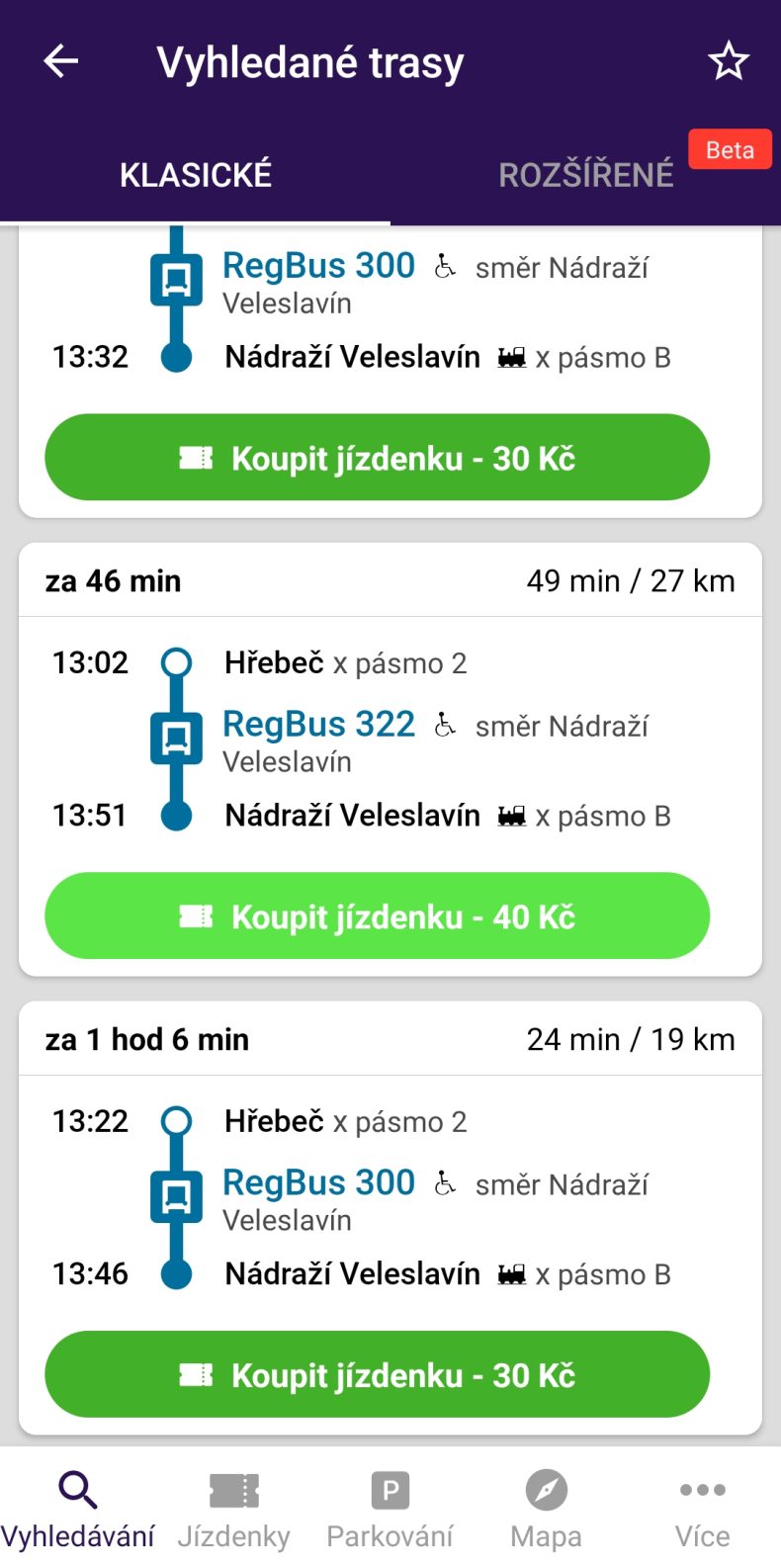Tap the RegBus 322 bus icon
The height and width of the screenshot is (1568, 781).
click(175, 739)
